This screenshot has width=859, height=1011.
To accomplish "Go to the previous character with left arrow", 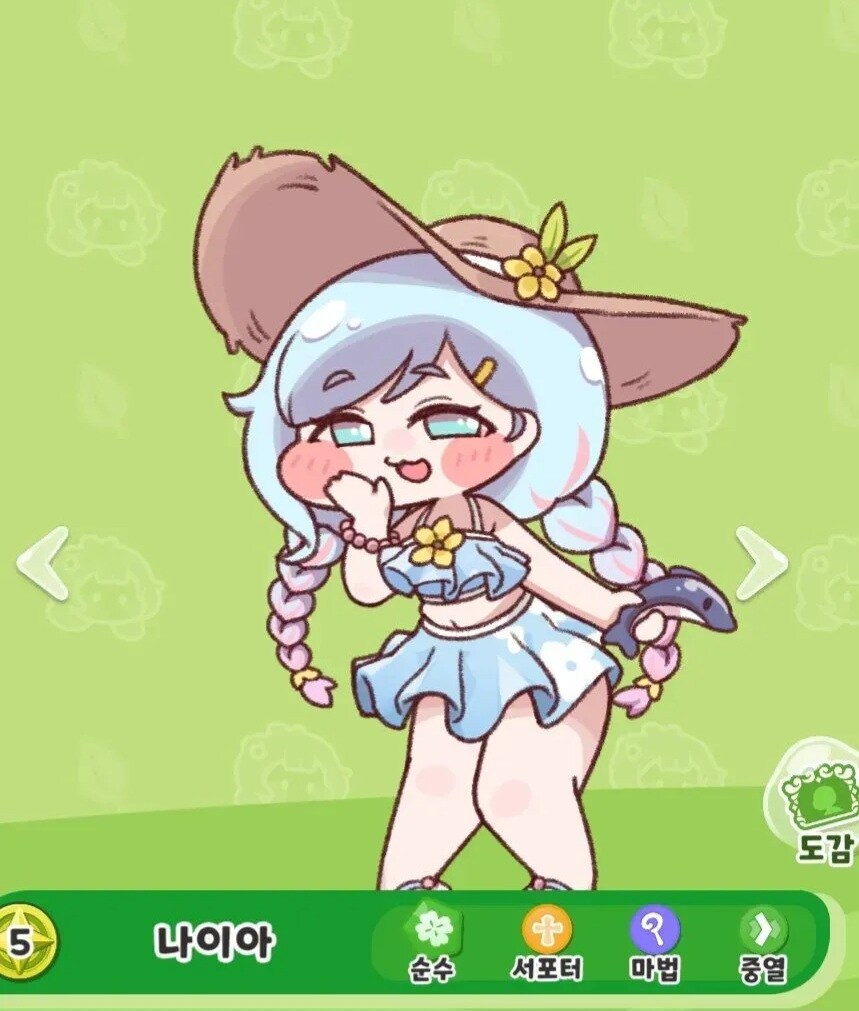I will click(x=42, y=564).
